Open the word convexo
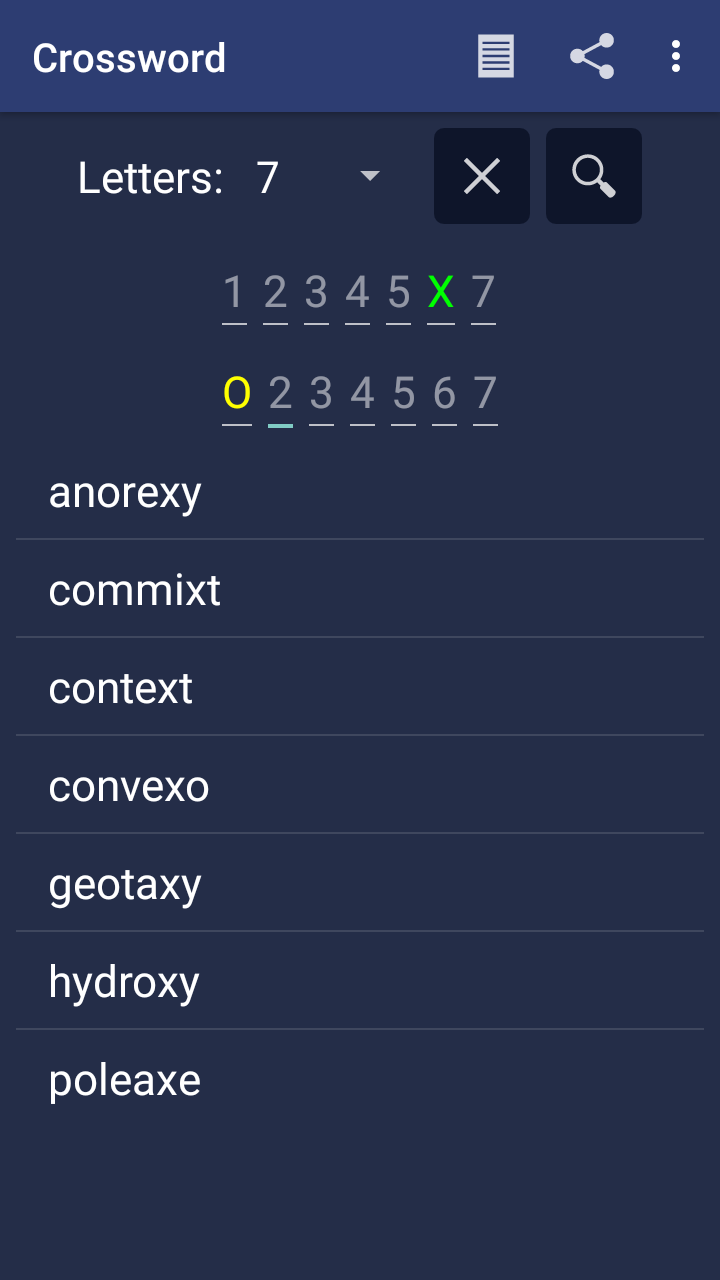Viewport: 720px width, 1280px height. click(360, 786)
